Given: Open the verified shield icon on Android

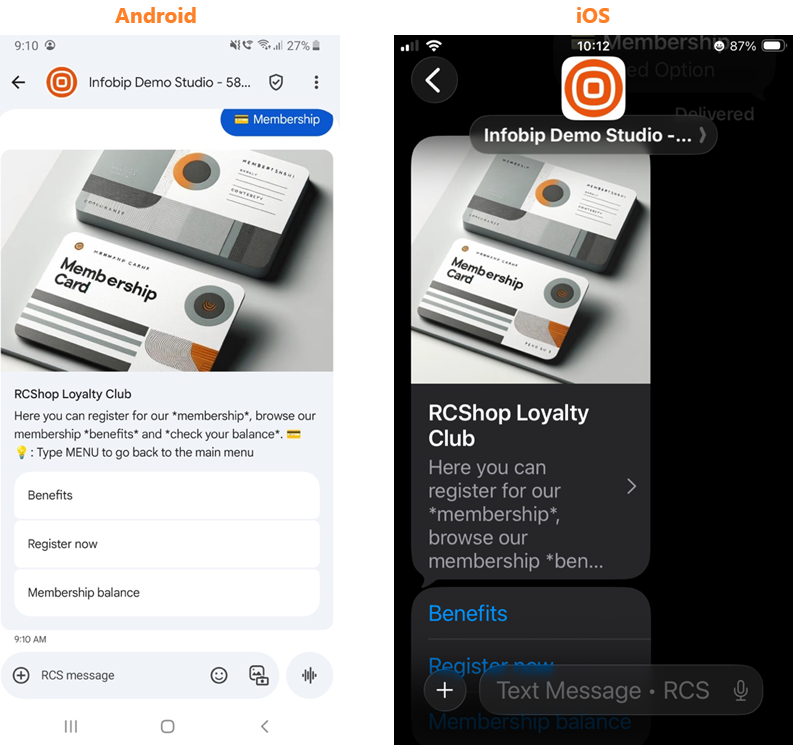Looking at the screenshot, I should [x=277, y=83].
